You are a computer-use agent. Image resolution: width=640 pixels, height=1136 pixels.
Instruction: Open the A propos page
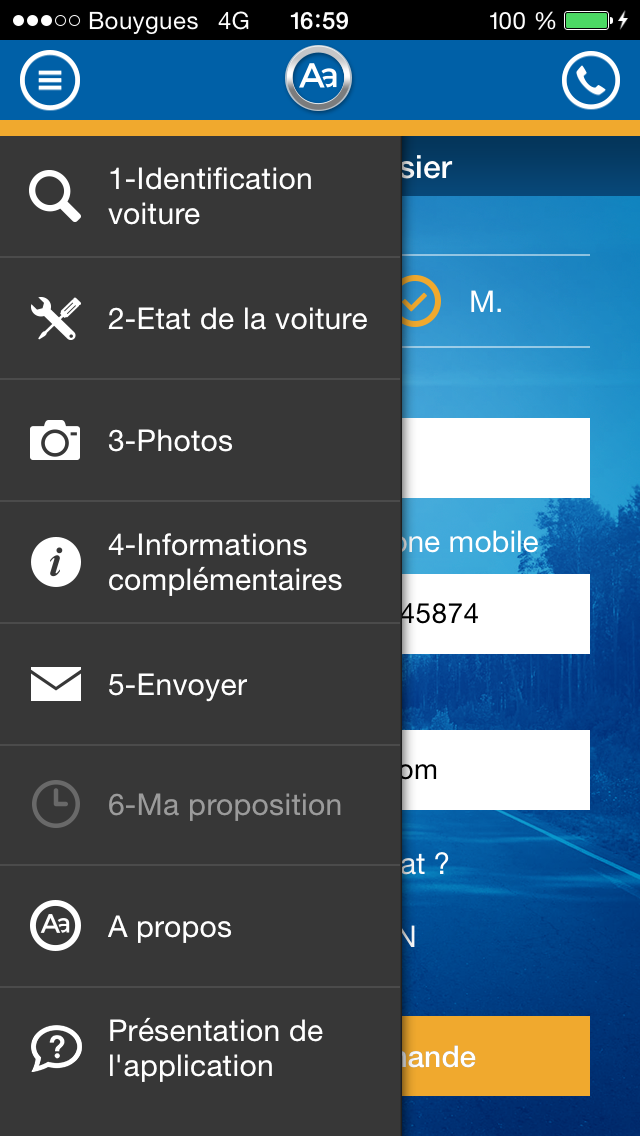(x=200, y=927)
